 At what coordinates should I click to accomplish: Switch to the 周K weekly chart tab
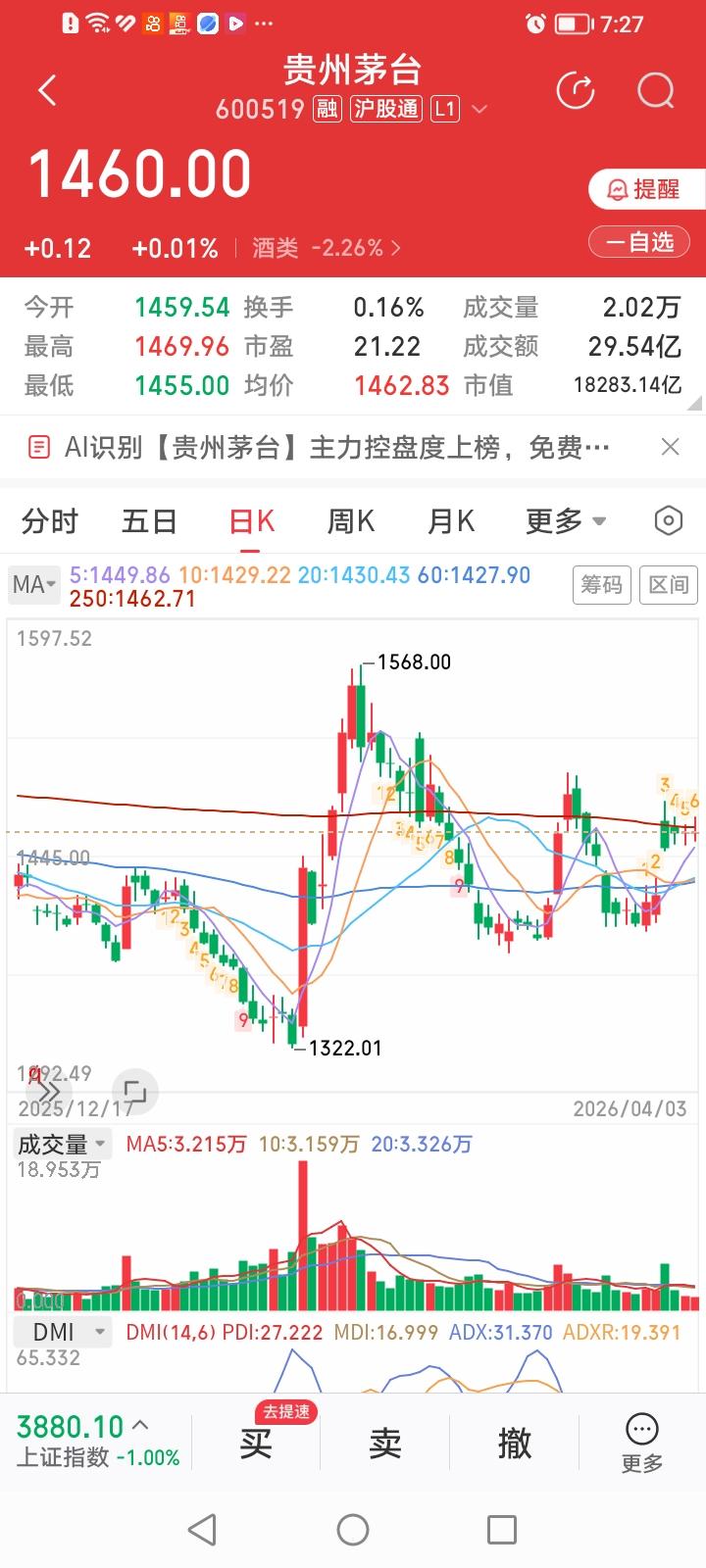tap(349, 521)
